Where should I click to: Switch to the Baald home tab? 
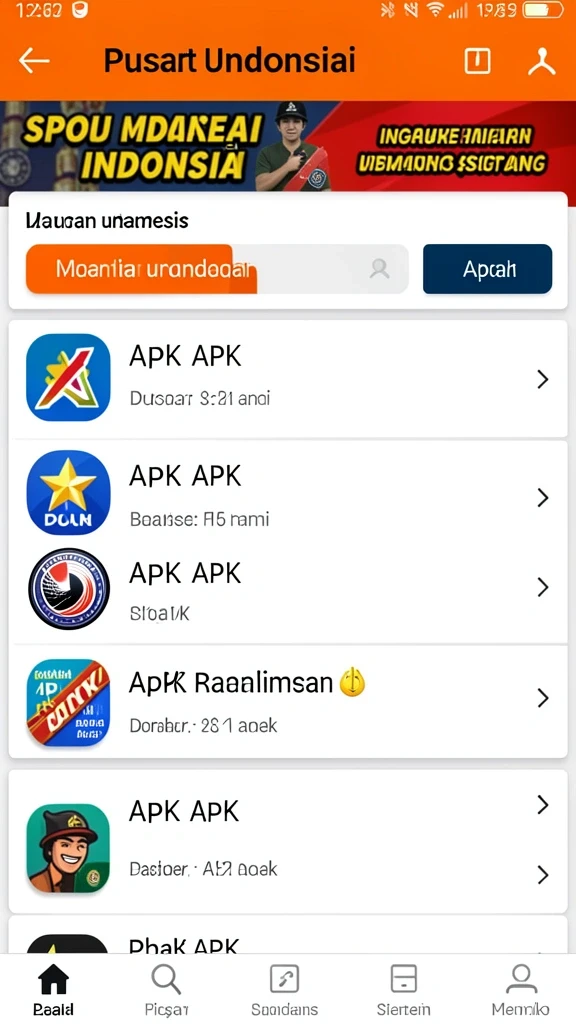[54, 990]
